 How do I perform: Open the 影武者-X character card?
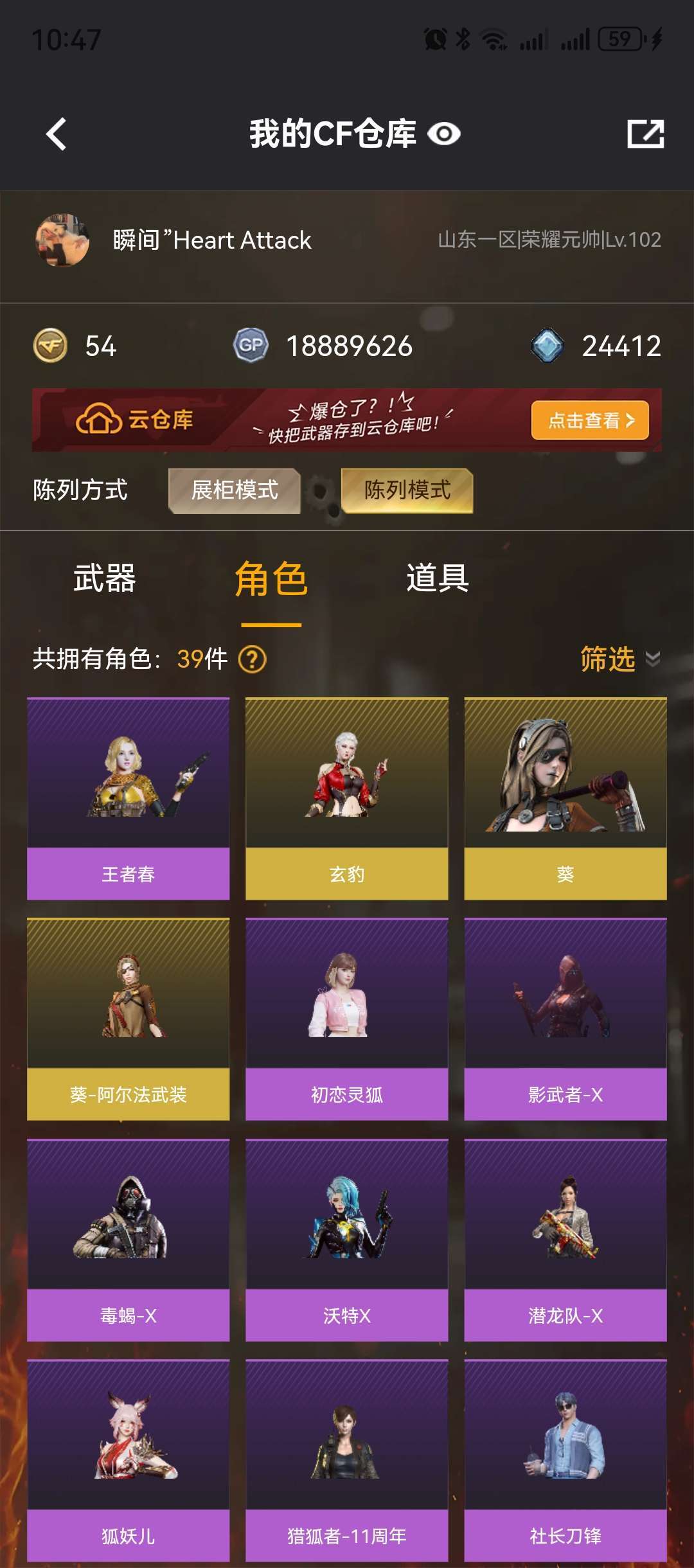point(565,1019)
